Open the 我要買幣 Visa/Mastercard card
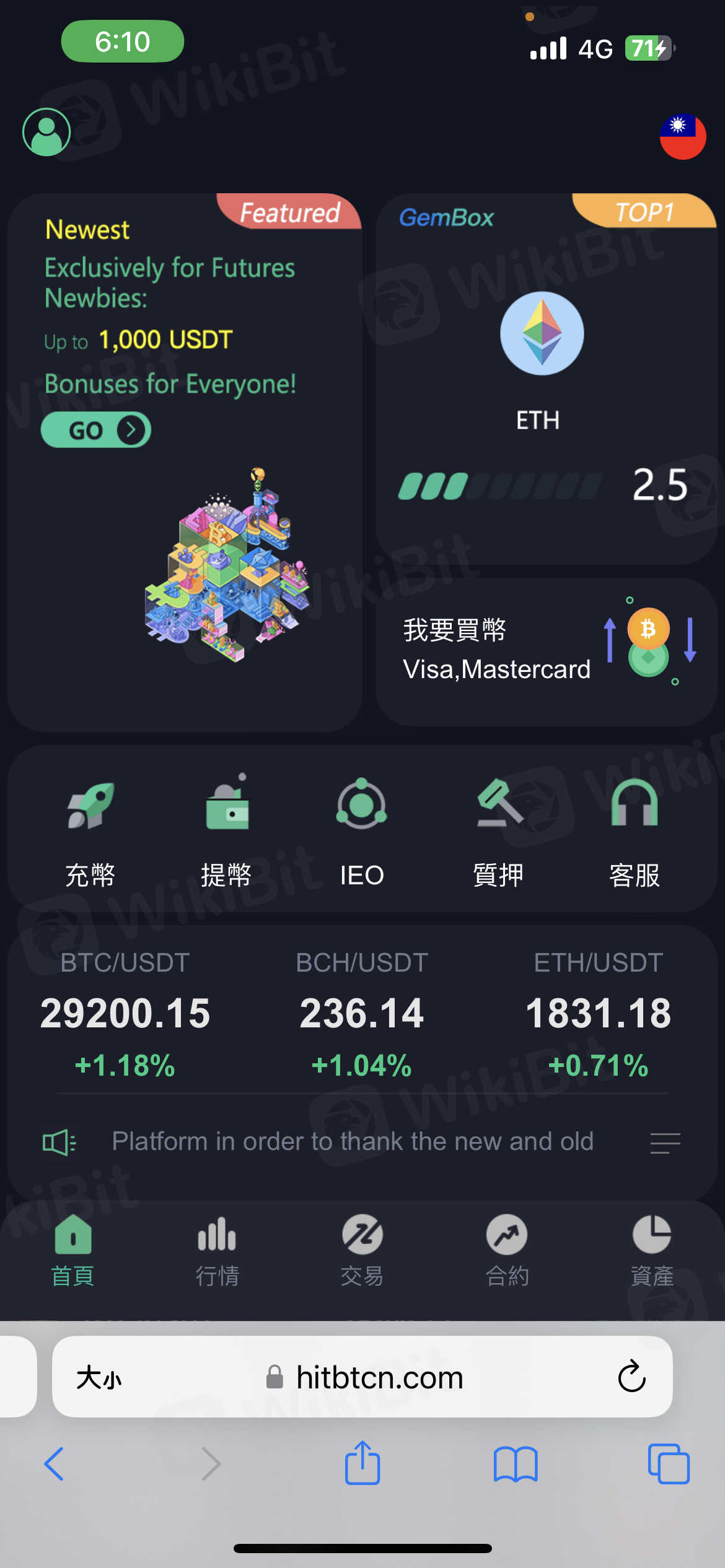This screenshot has height=1568, width=725. click(x=545, y=650)
